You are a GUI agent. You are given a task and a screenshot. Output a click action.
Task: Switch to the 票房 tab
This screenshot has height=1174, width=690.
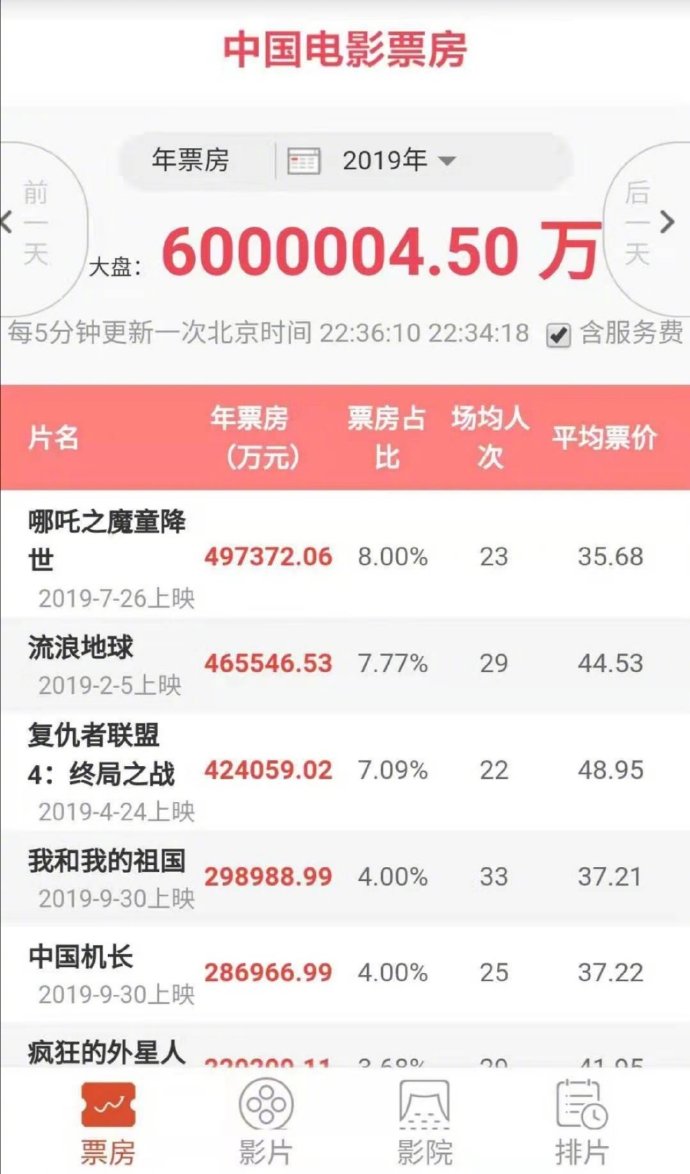pos(109,1123)
